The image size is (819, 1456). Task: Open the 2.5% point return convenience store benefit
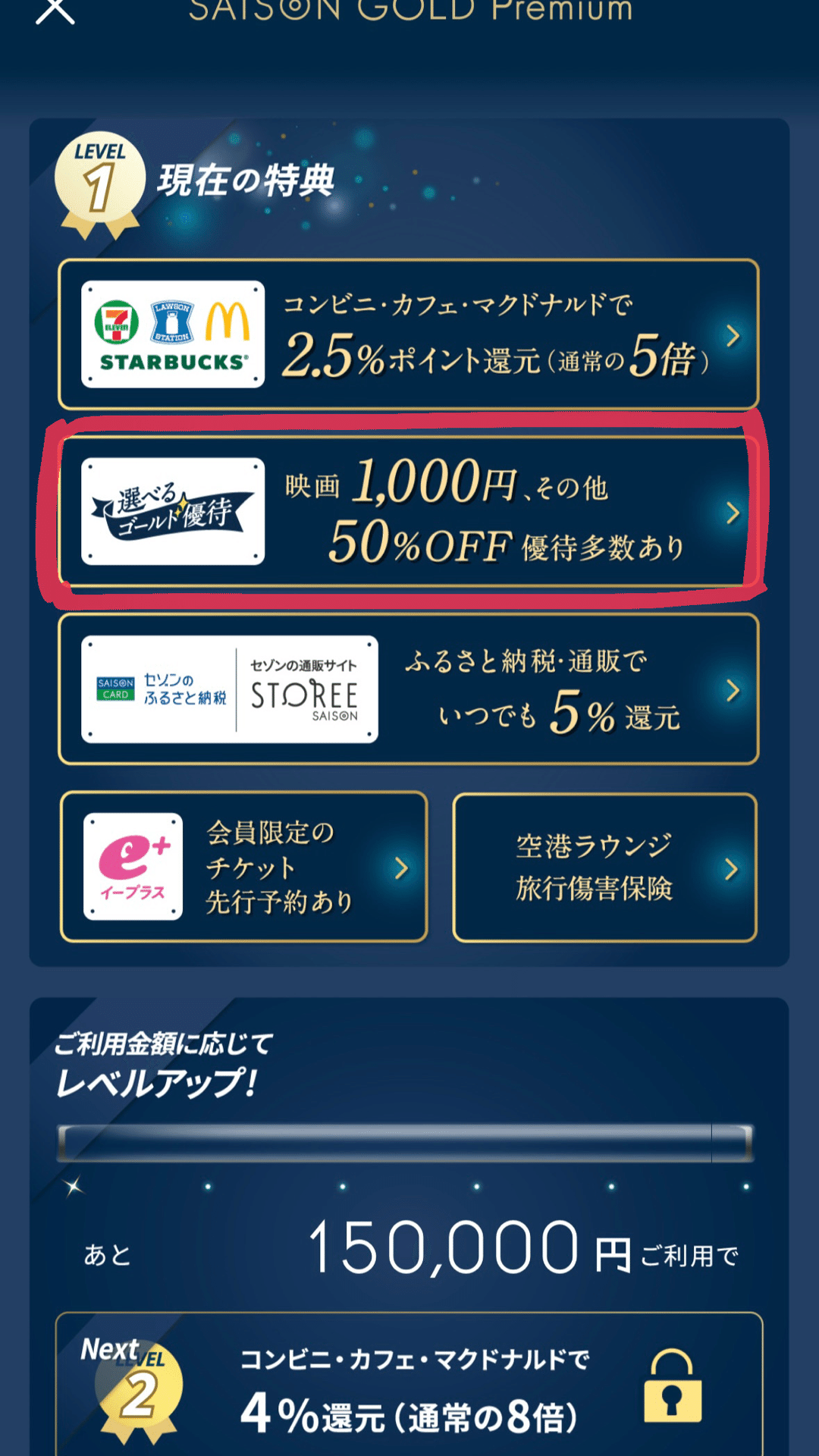(x=409, y=334)
